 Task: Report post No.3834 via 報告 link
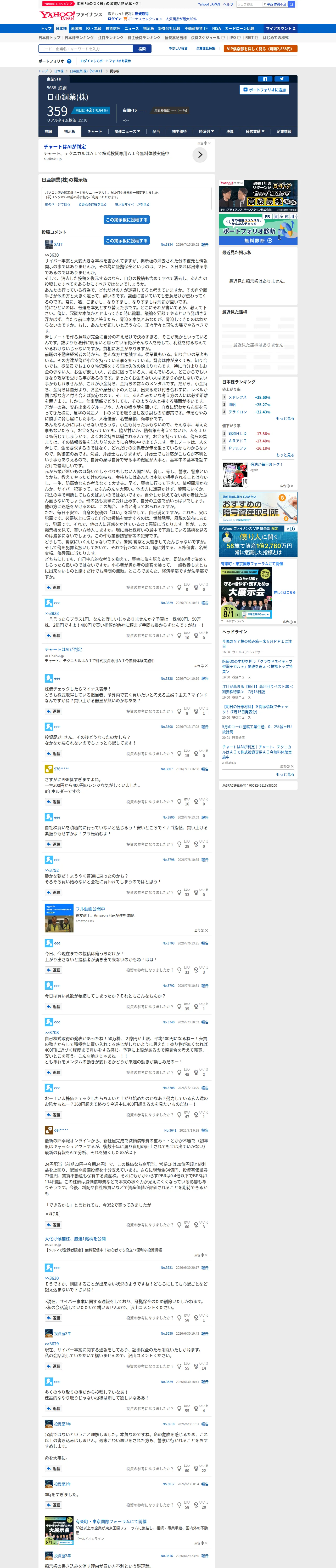click(205, 245)
